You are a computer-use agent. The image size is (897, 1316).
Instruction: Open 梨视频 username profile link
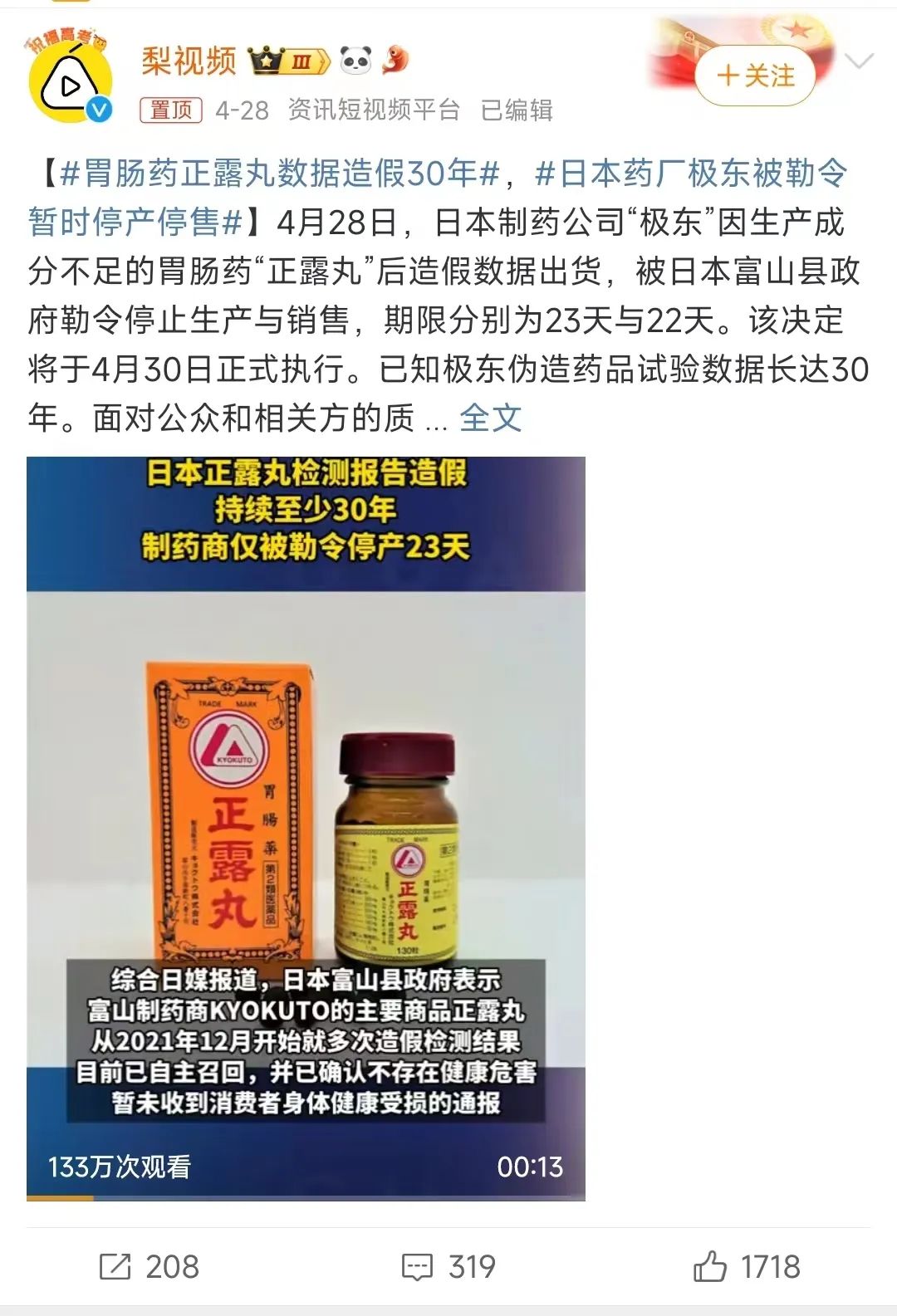coord(189,61)
